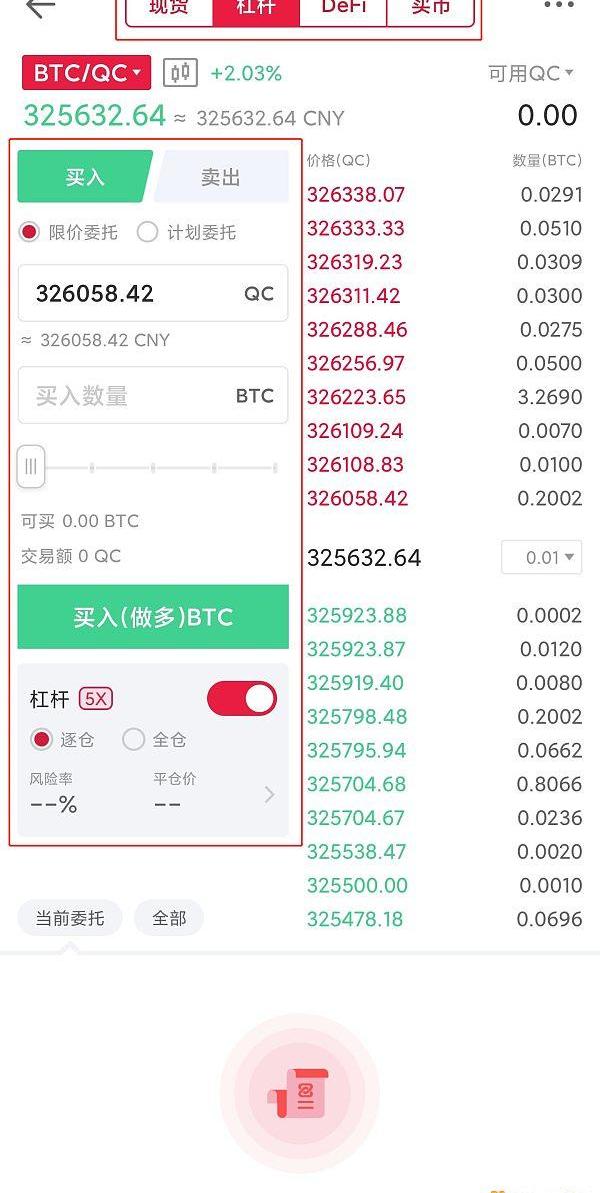Image resolution: width=600 pixels, height=1193 pixels.
Task: Show 全部 orders
Action: coord(169,918)
